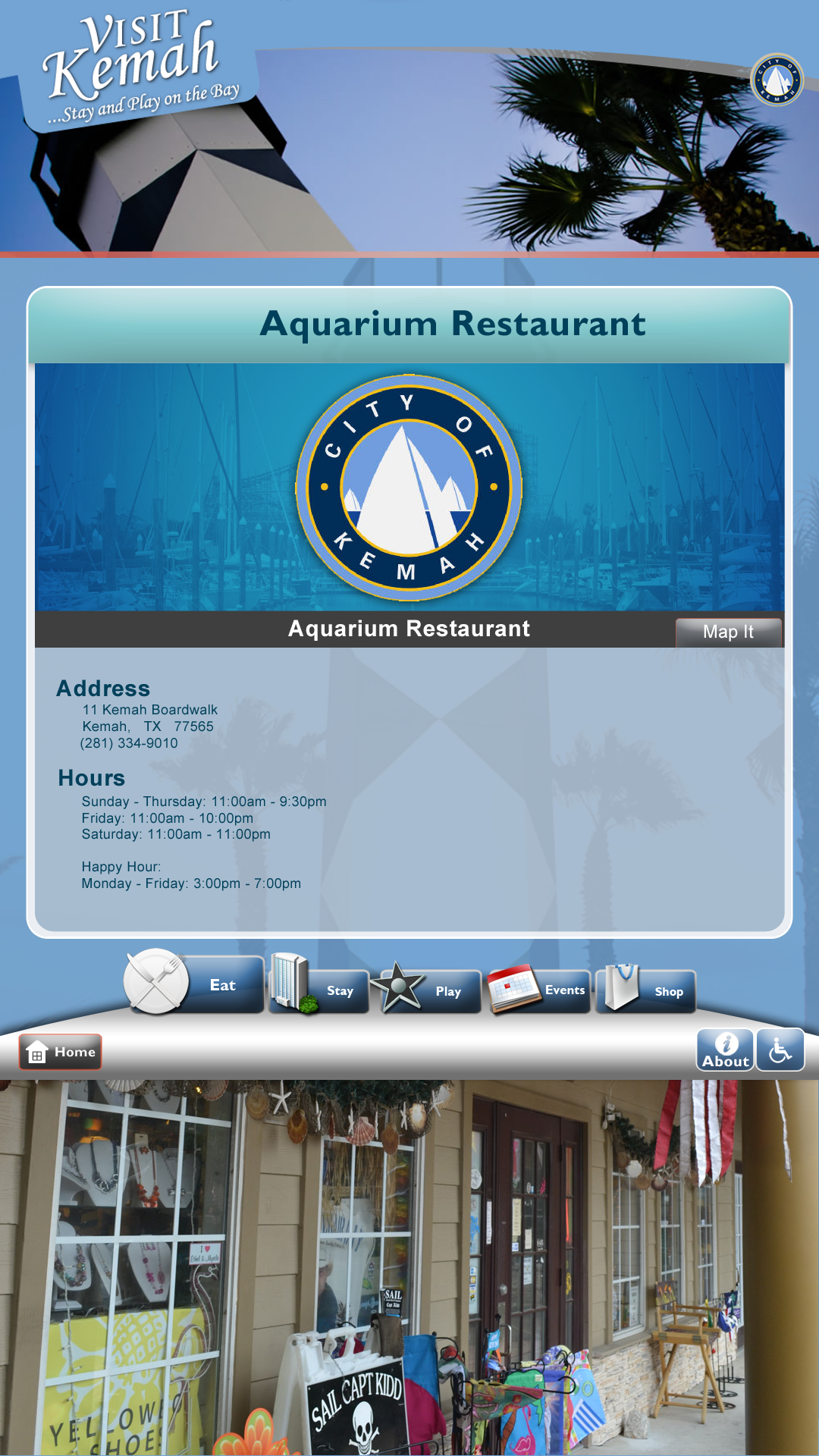Image resolution: width=819 pixels, height=1456 pixels.
Task: Open the Eat category
Action: tap(194, 983)
